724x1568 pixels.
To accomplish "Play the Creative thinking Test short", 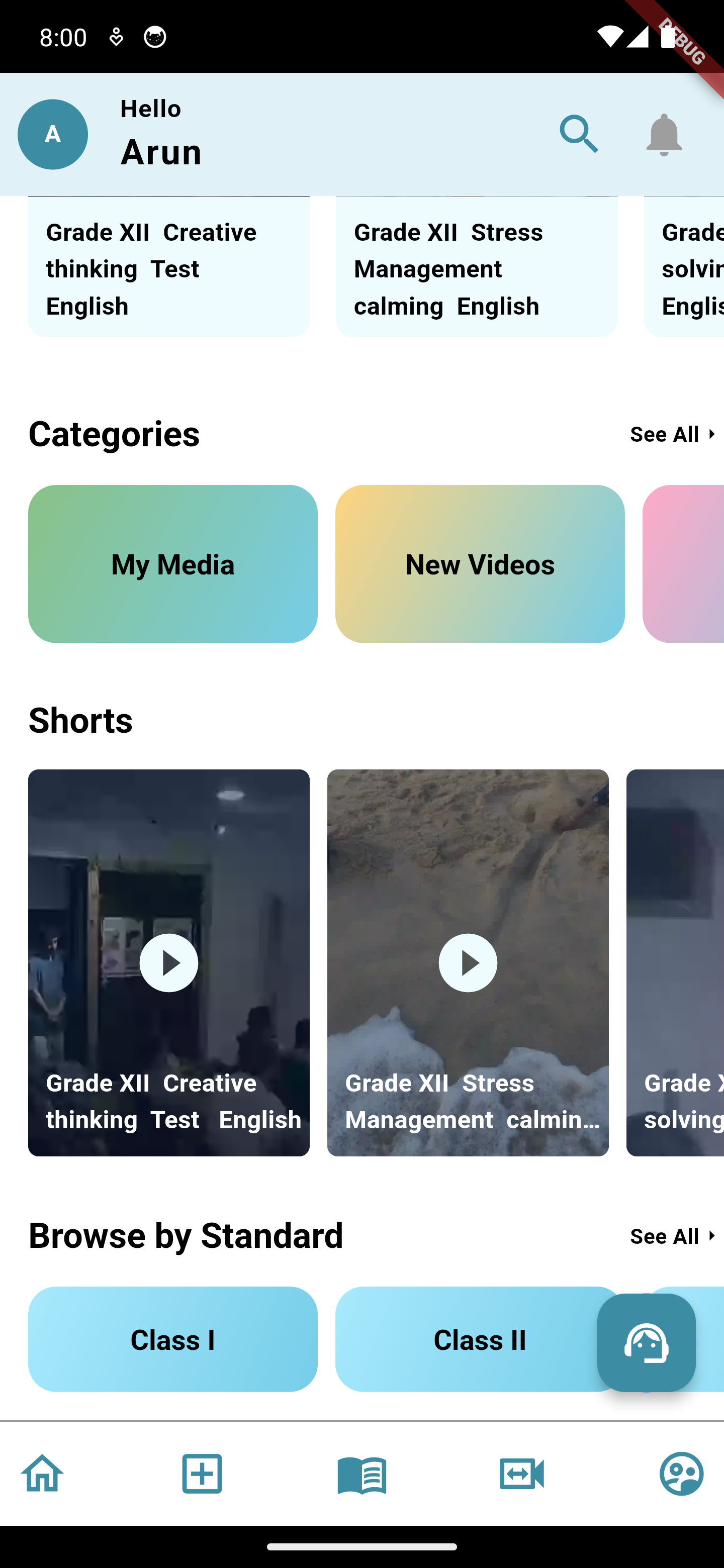I will (168, 962).
